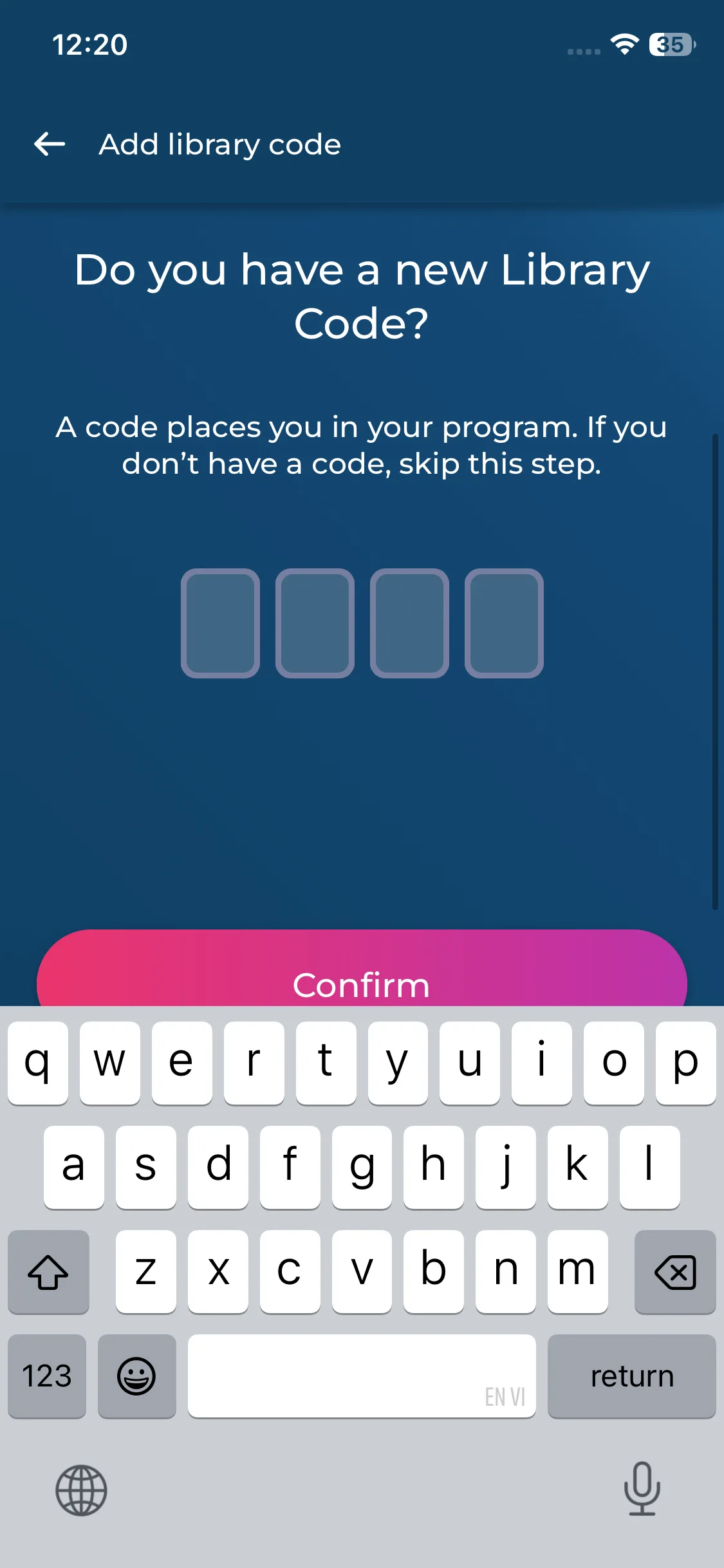Viewport: 724px width, 1568px height.
Task: Tap the return key
Action: (631, 1376)
